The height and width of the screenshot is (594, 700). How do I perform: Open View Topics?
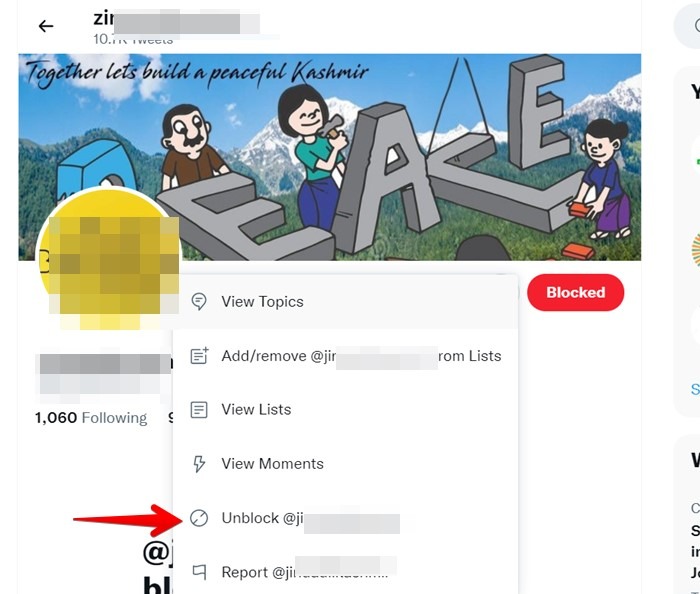click(262, 302)
